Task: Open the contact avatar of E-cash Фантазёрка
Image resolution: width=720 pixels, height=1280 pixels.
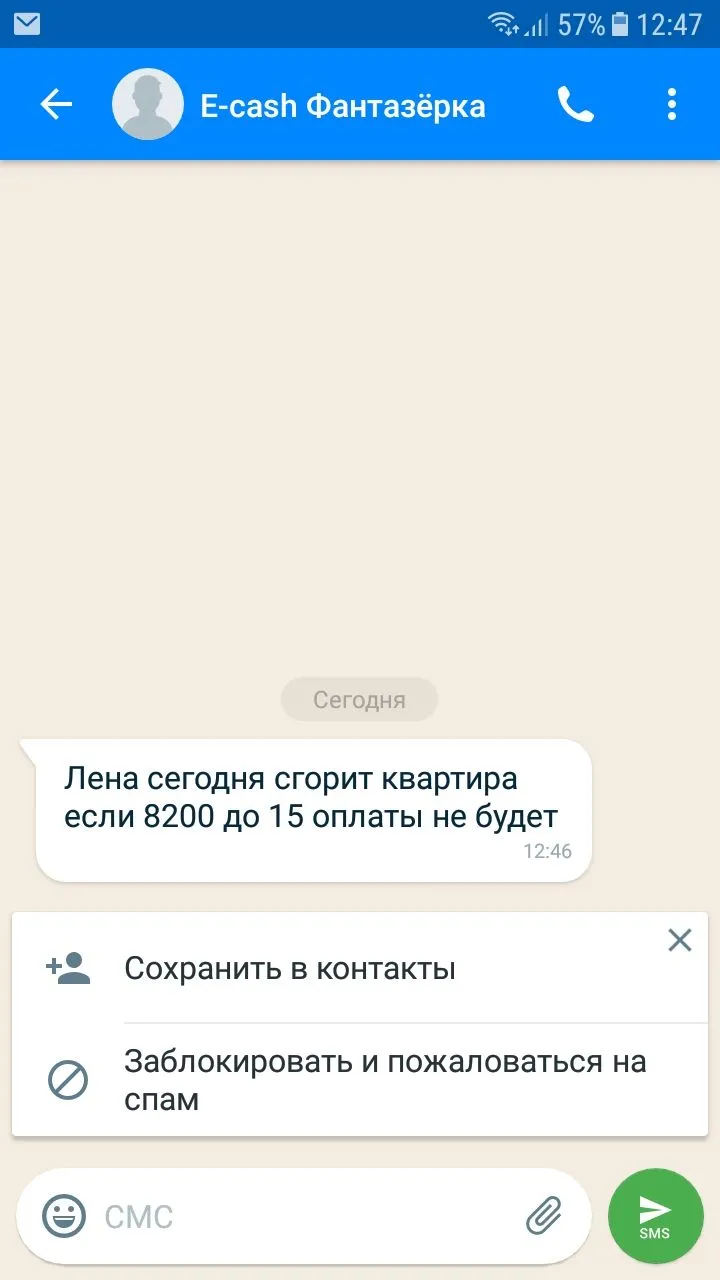Action: click(148, 104)
